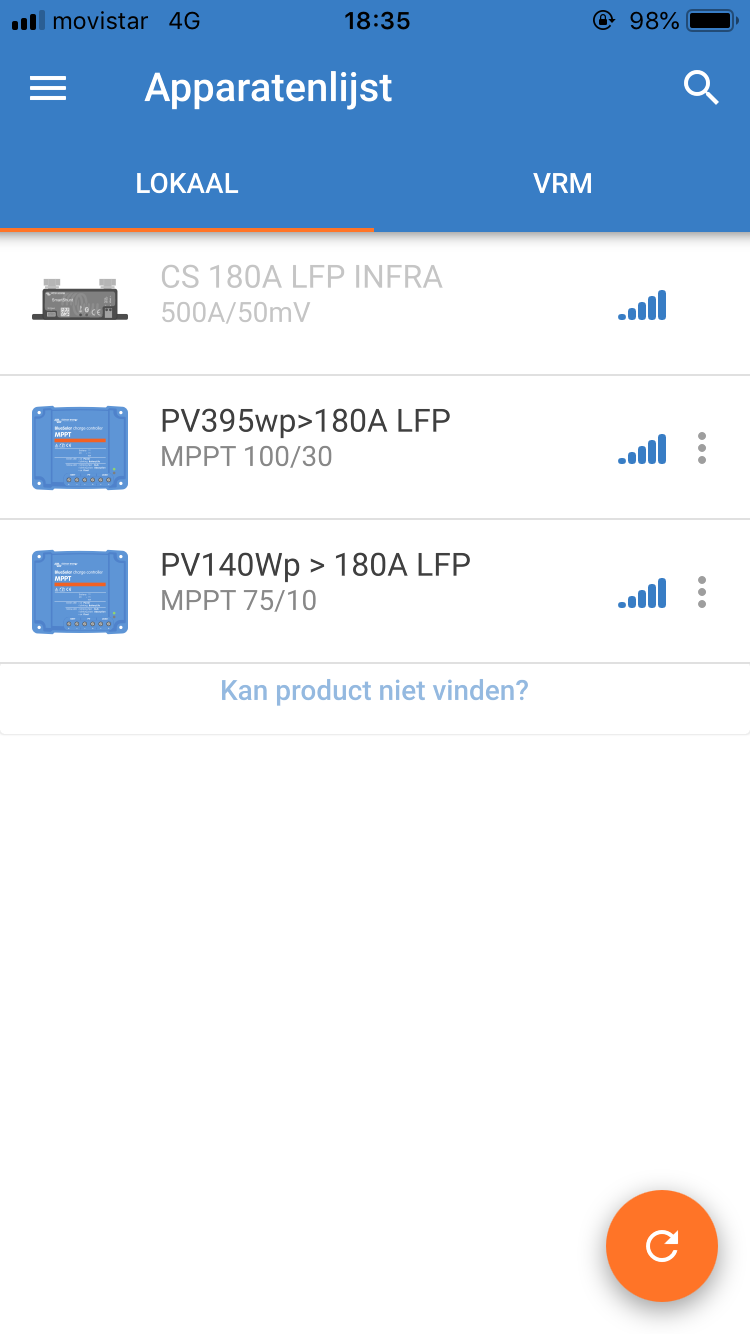Screen dimensions: 750x1334
Task: Open search in the Apparatenlijst bar
Action: [702, 88]
